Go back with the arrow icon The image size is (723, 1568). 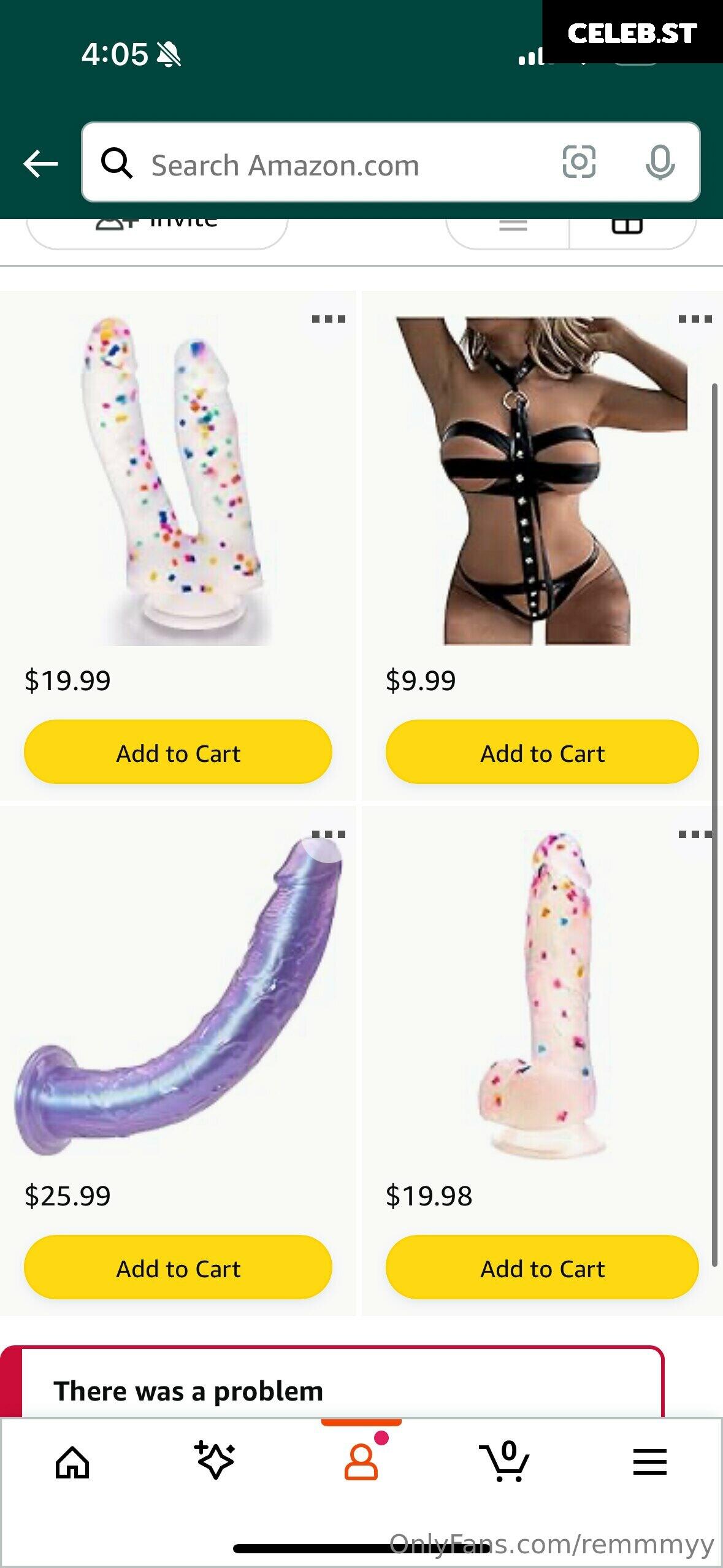(40, 164)
